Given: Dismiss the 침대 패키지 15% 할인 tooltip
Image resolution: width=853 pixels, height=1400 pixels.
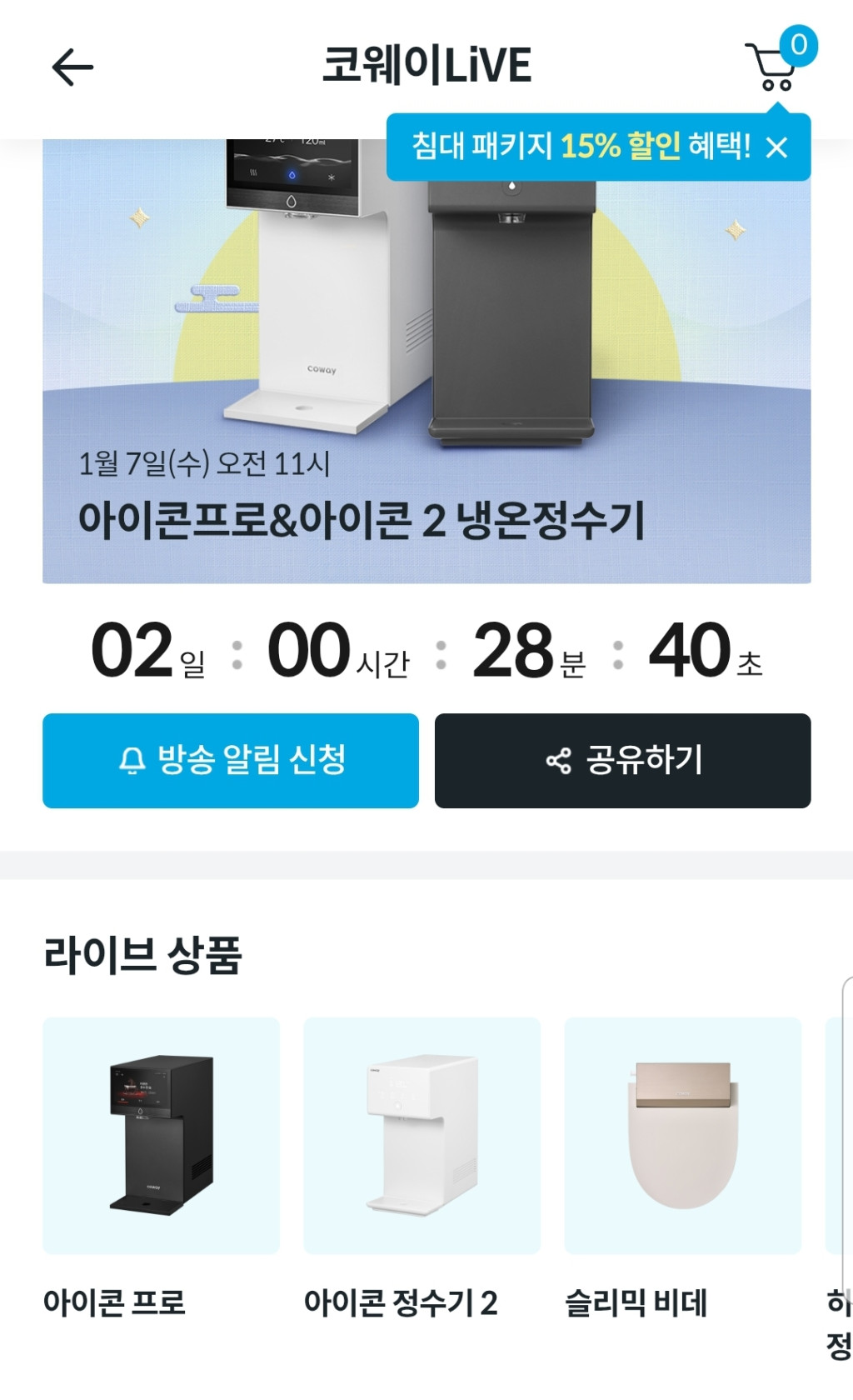Looking at the screenshot, I should (x=777, y=148).
